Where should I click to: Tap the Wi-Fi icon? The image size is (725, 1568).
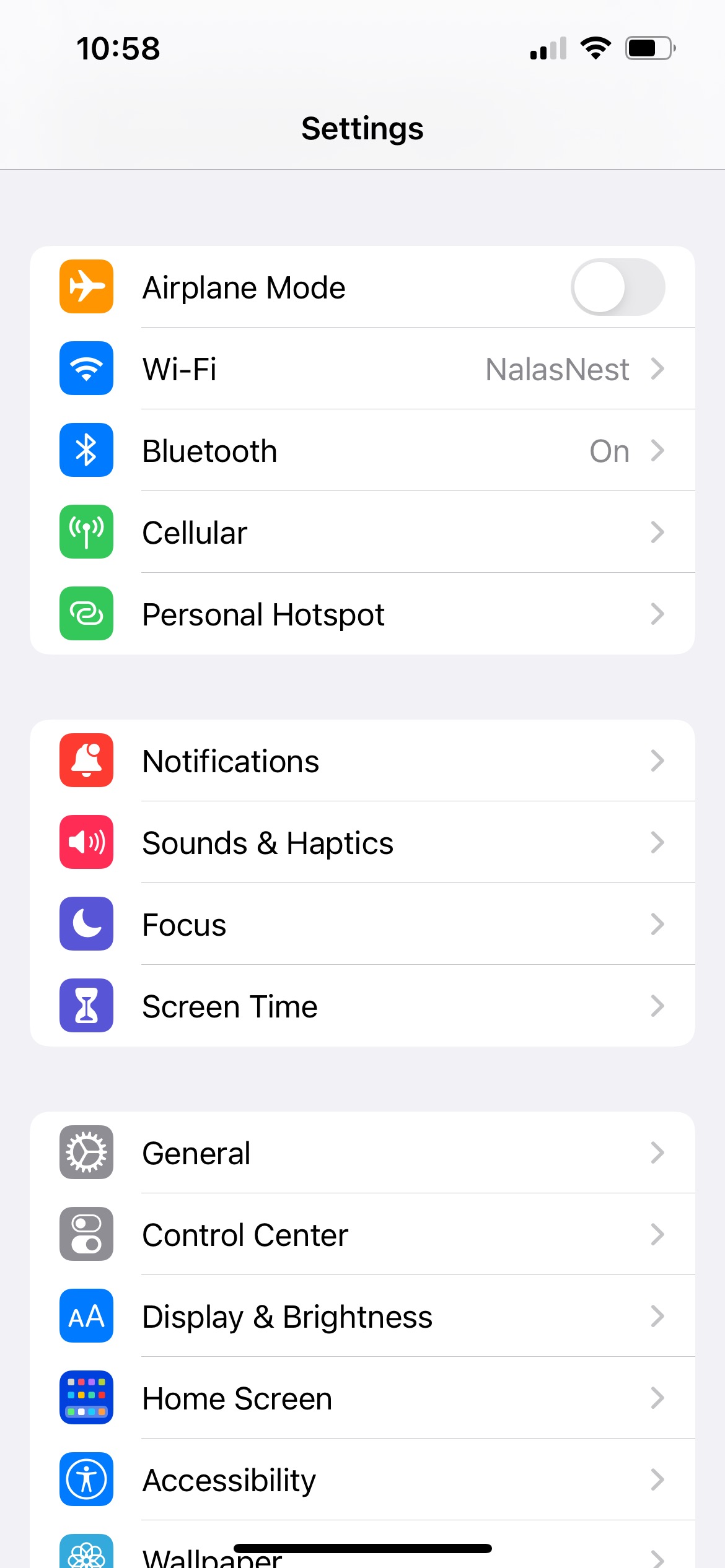tap(86, 368)
